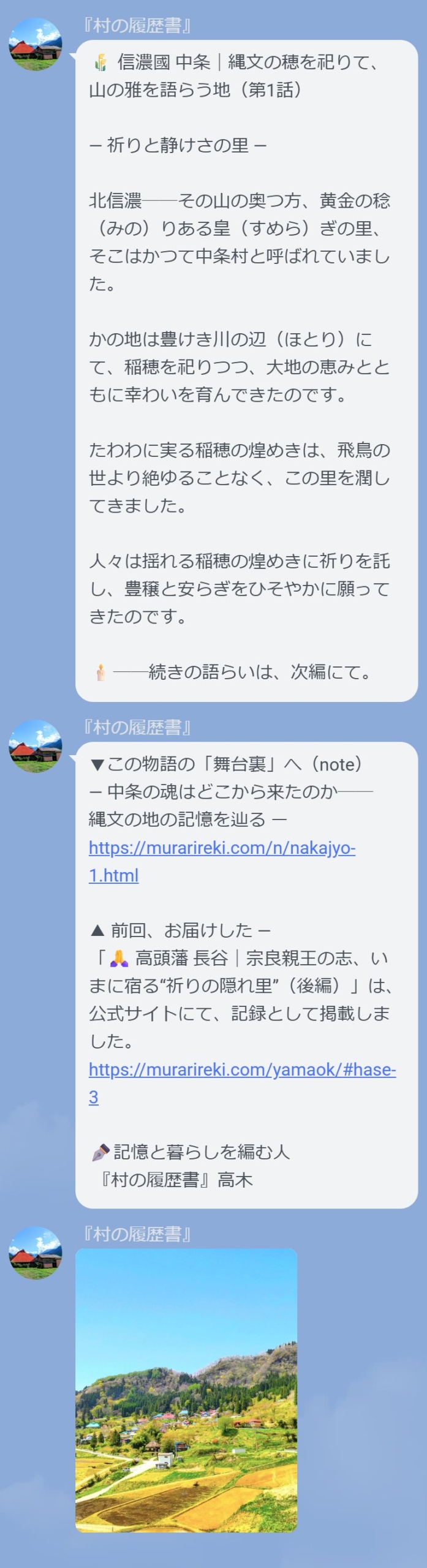Tap the sender avatar beside the first message

pos(36,45)
